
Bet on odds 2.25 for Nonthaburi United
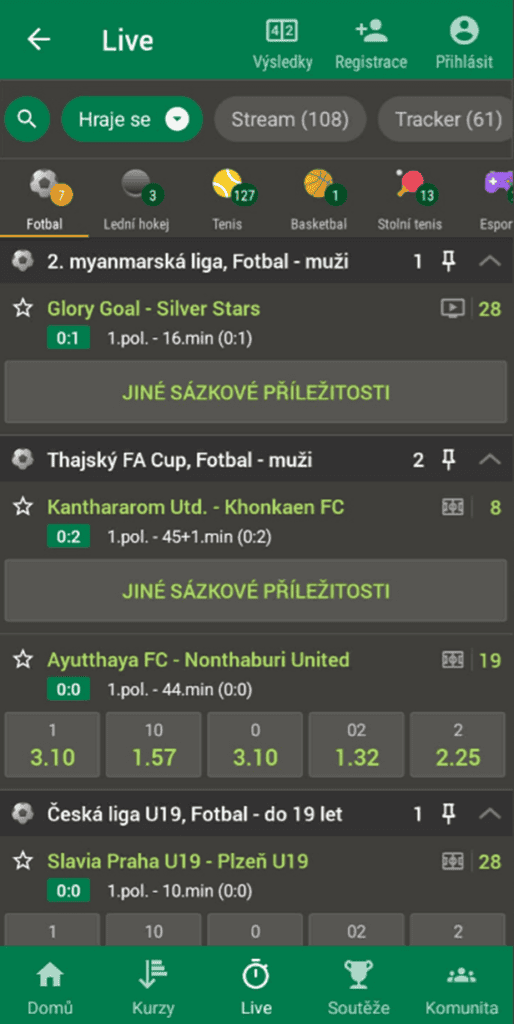click(458, 744)
